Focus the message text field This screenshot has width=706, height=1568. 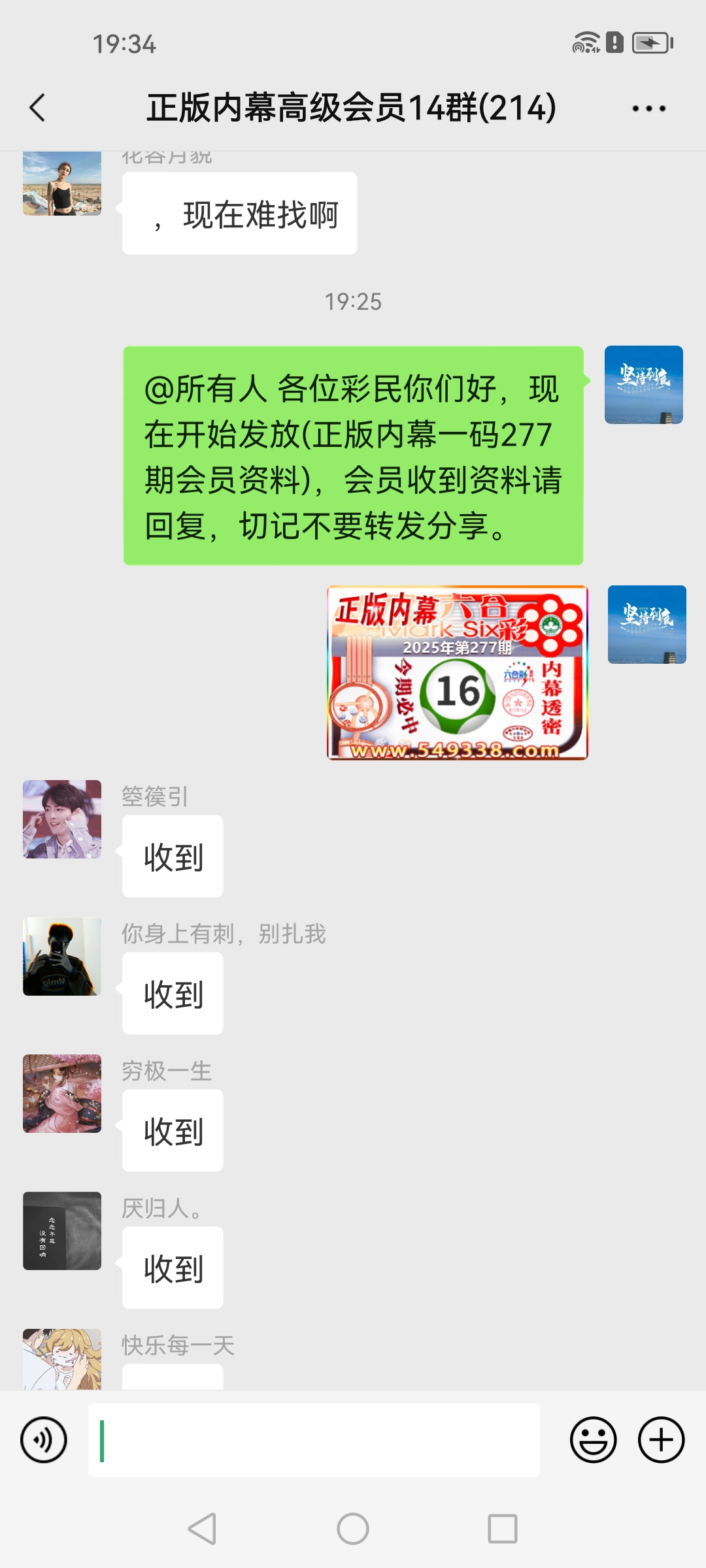[314, 1439]
